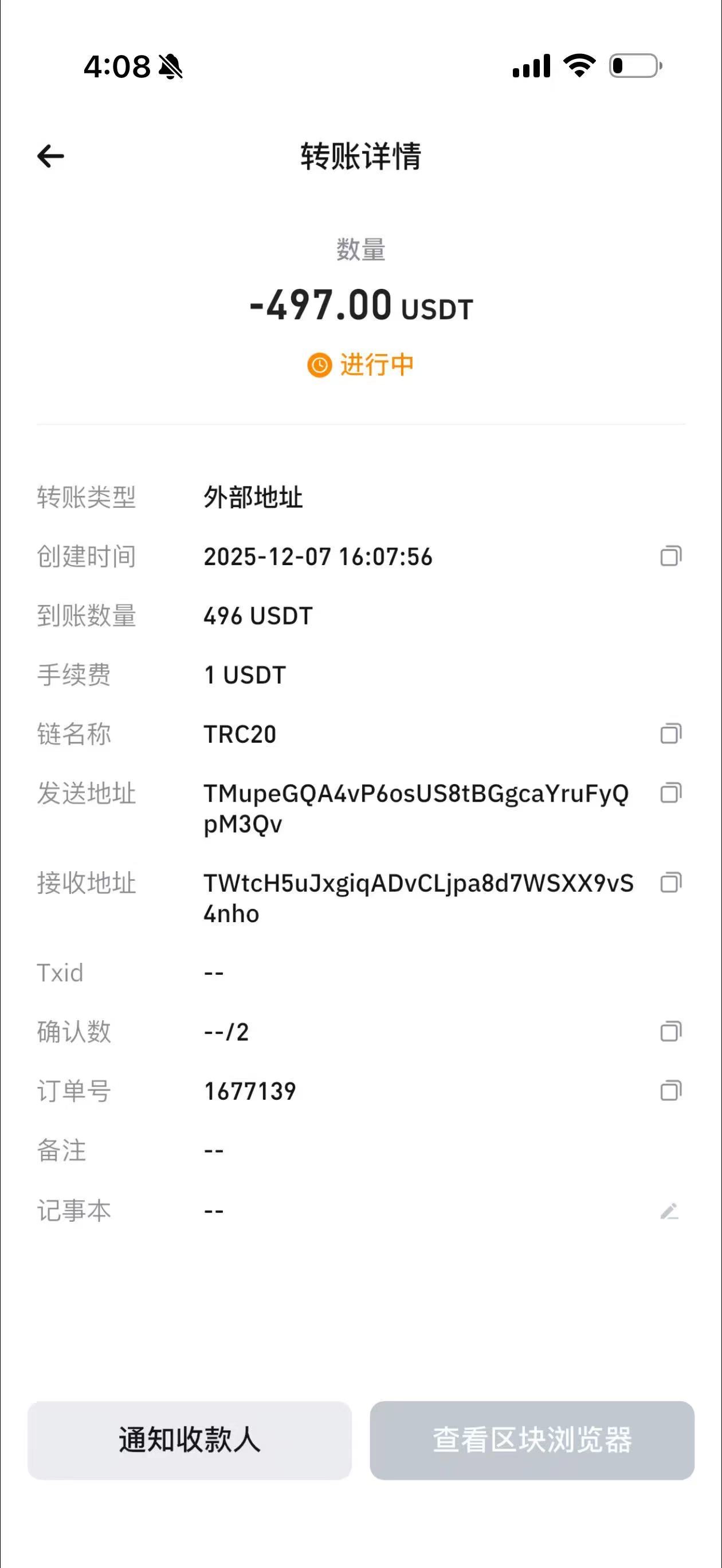
Task: Copy the confirmations count value
Action: pos(671,1031)
